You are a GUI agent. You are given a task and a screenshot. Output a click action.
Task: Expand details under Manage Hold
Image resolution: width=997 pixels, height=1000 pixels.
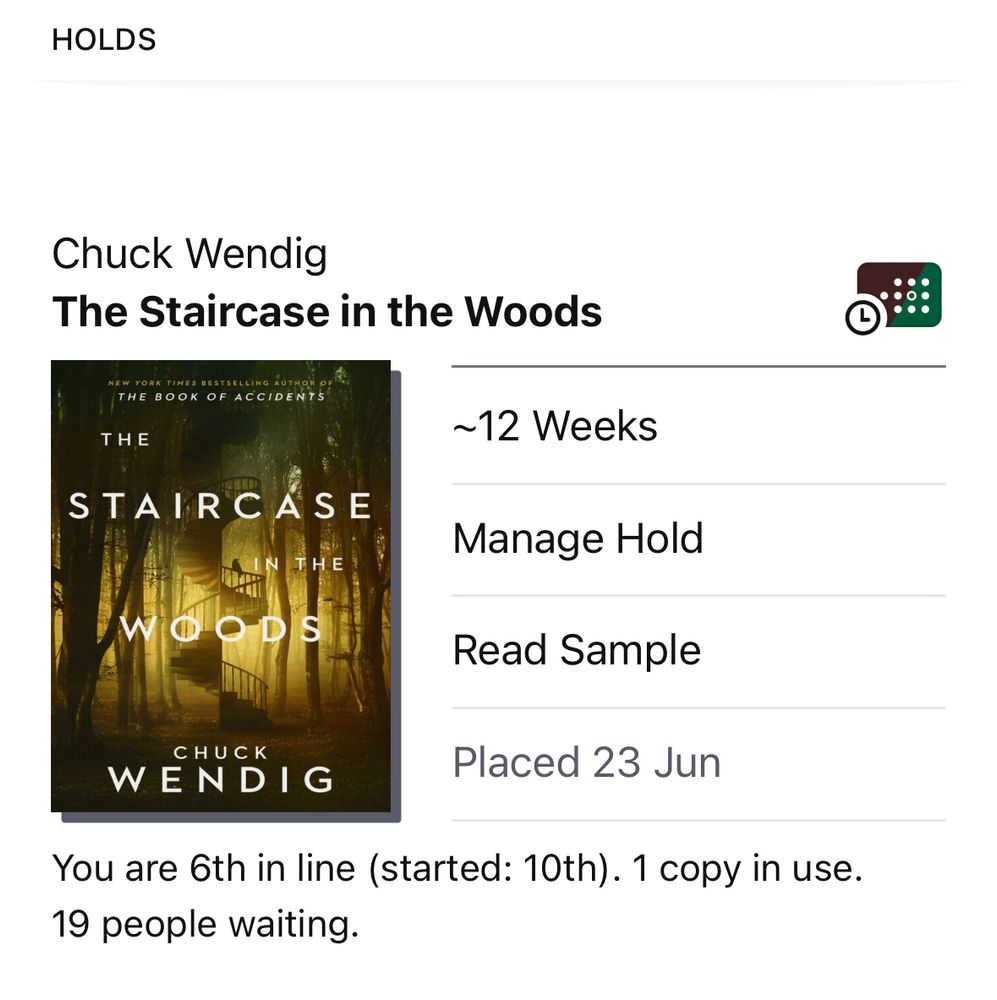click(579, 537)
